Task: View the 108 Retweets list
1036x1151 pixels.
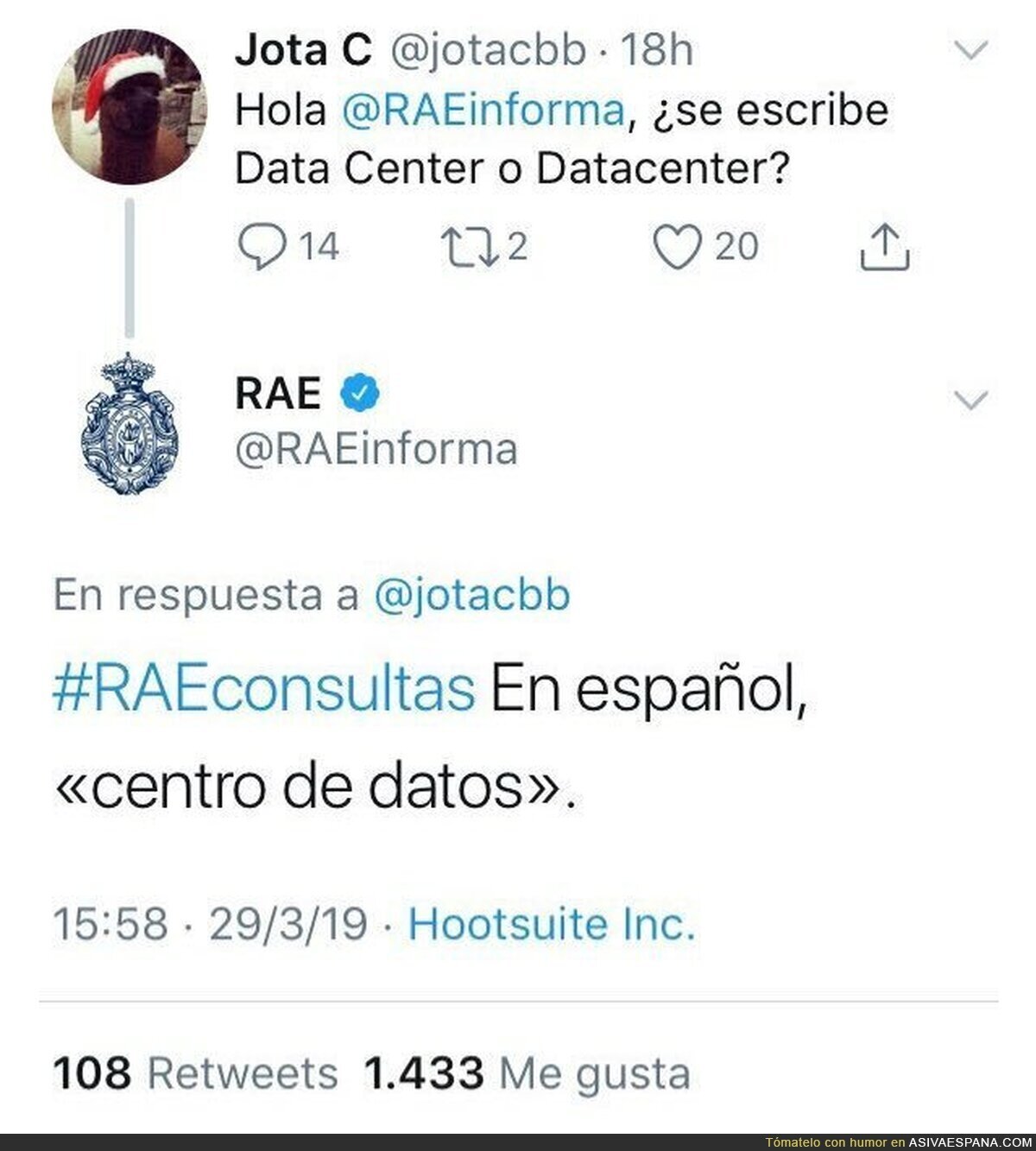Action: 195,1073
